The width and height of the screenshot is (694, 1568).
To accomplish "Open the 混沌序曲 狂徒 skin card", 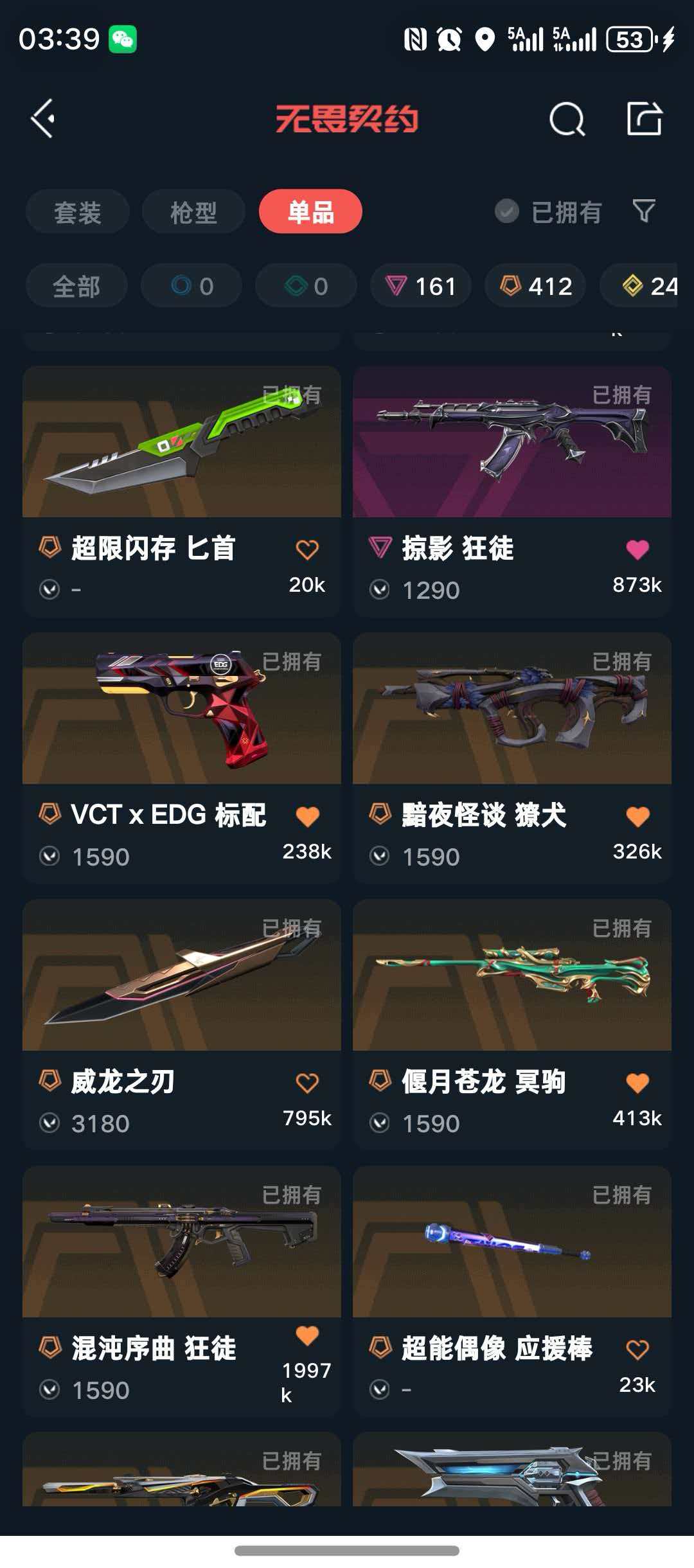I will tap(182, 1292).
